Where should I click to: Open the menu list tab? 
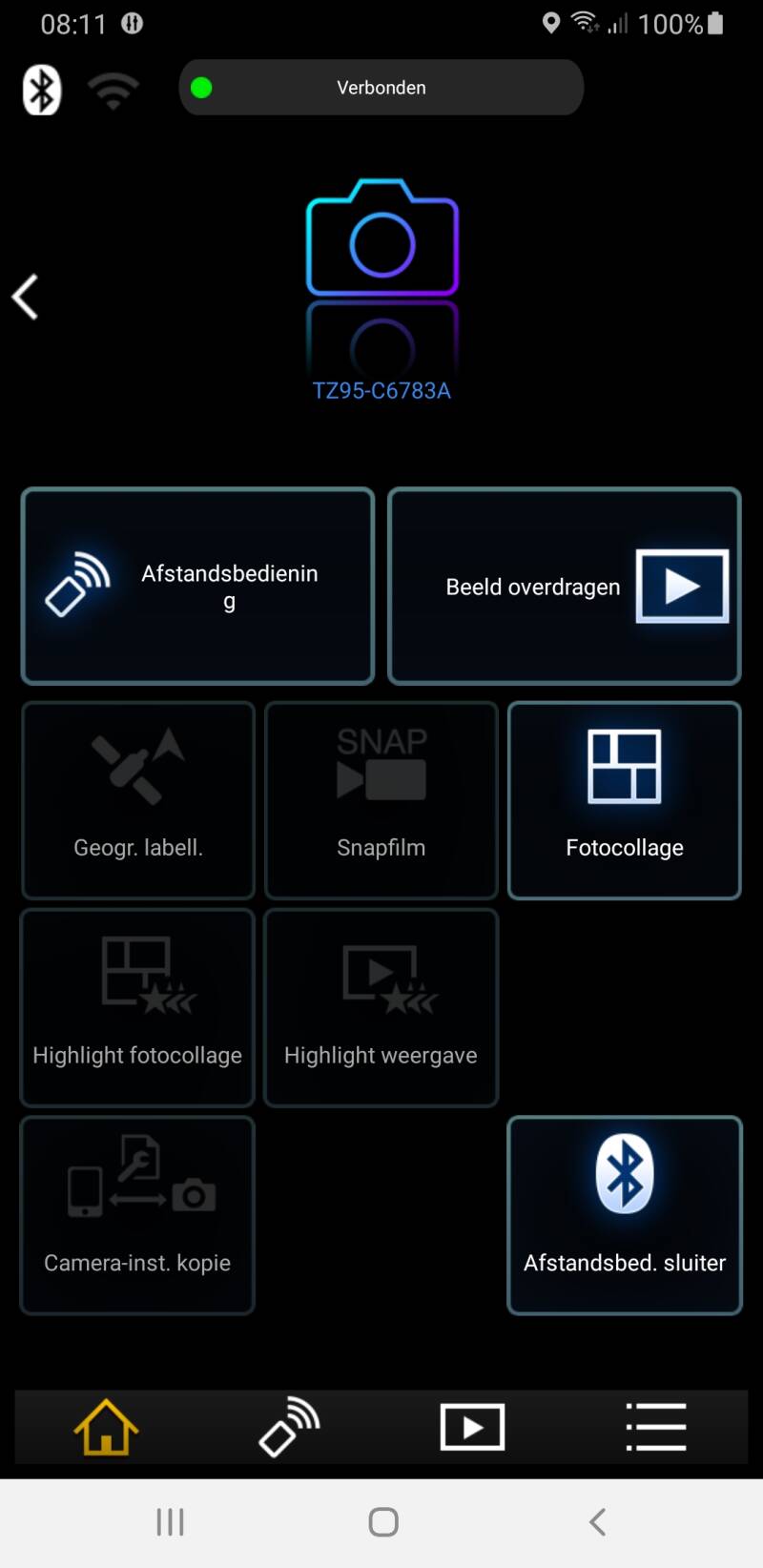pyautogui.click(x=655, y=1428)
